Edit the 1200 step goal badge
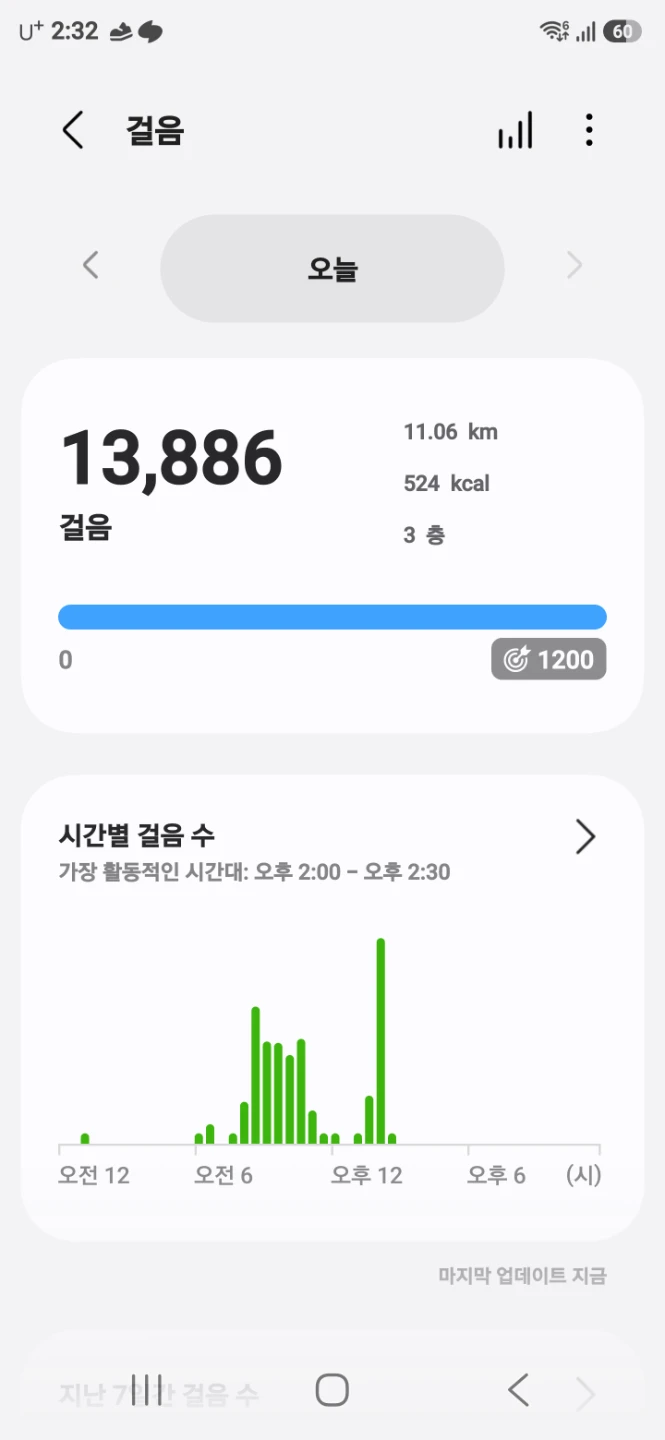The image size is (665, 1440). pyautogui.click(x=548, y=660)
